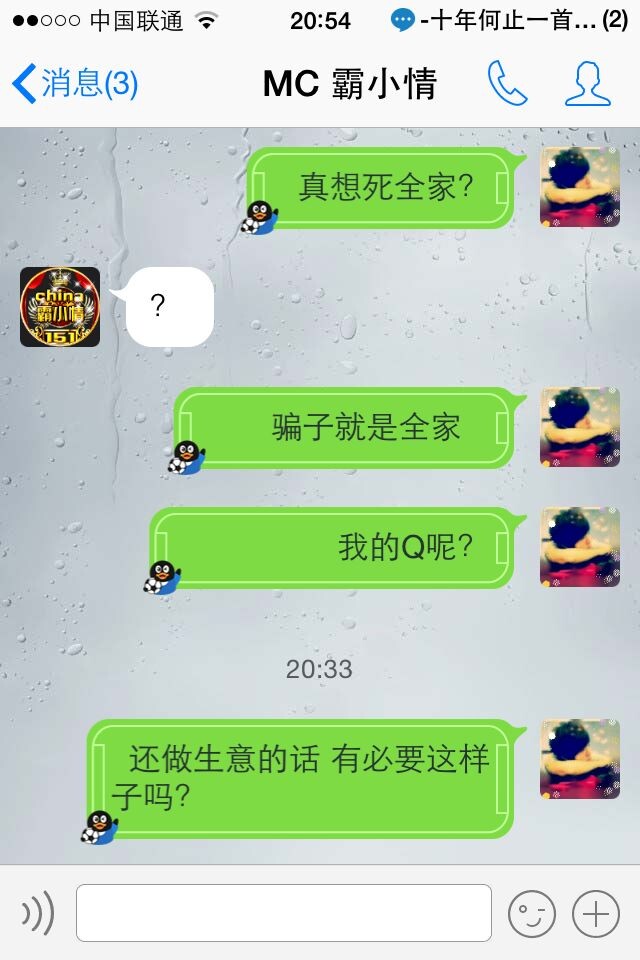Open the emoji picker
This screenshot has width=640, height=960.
[x=531, y=912]
